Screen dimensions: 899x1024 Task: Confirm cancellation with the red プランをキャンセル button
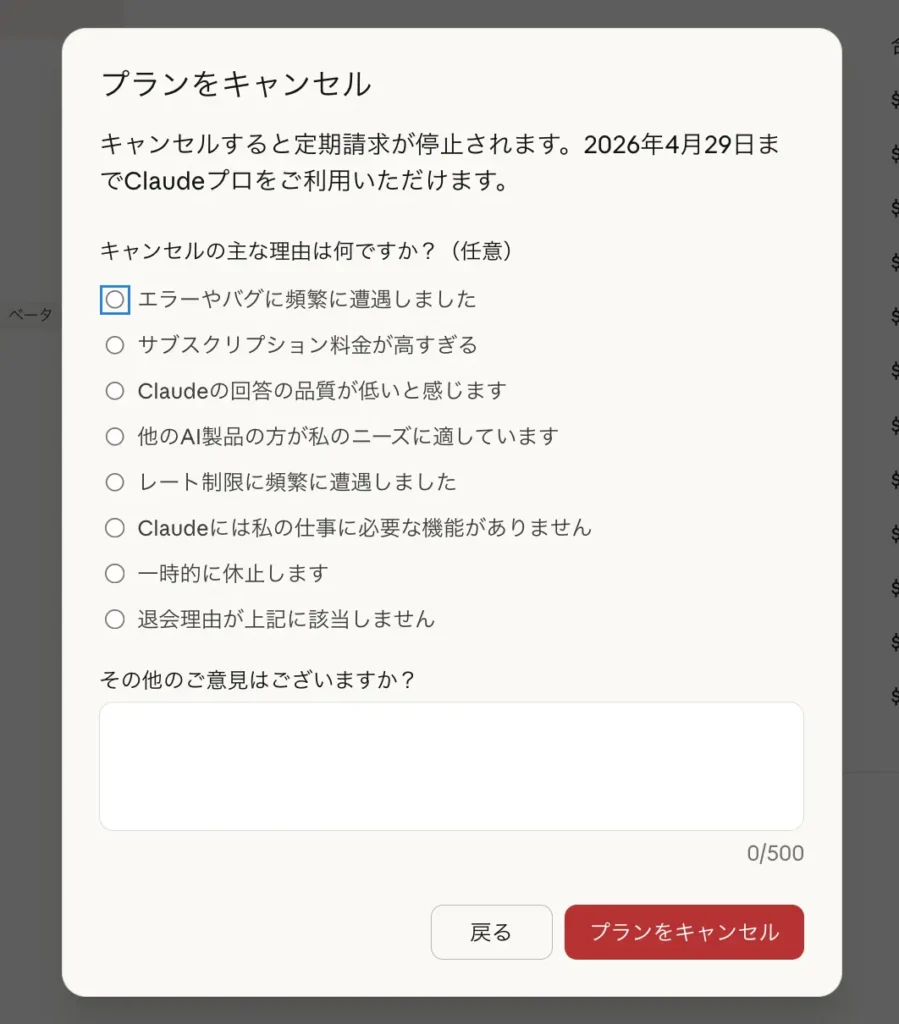684,931
